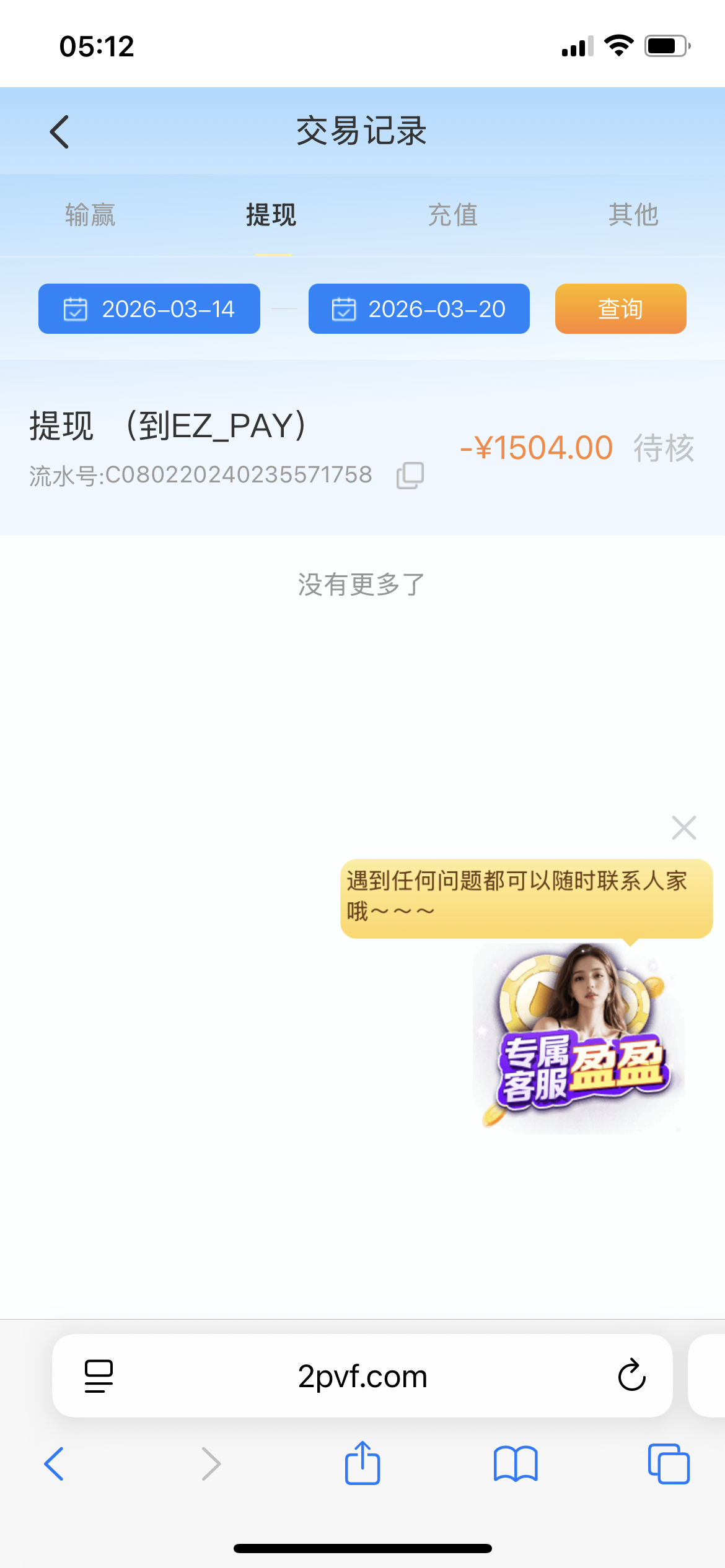Screen dimensions: 725x1568
Task: Switch to the 其他 tab
Action: pos(633,216)
